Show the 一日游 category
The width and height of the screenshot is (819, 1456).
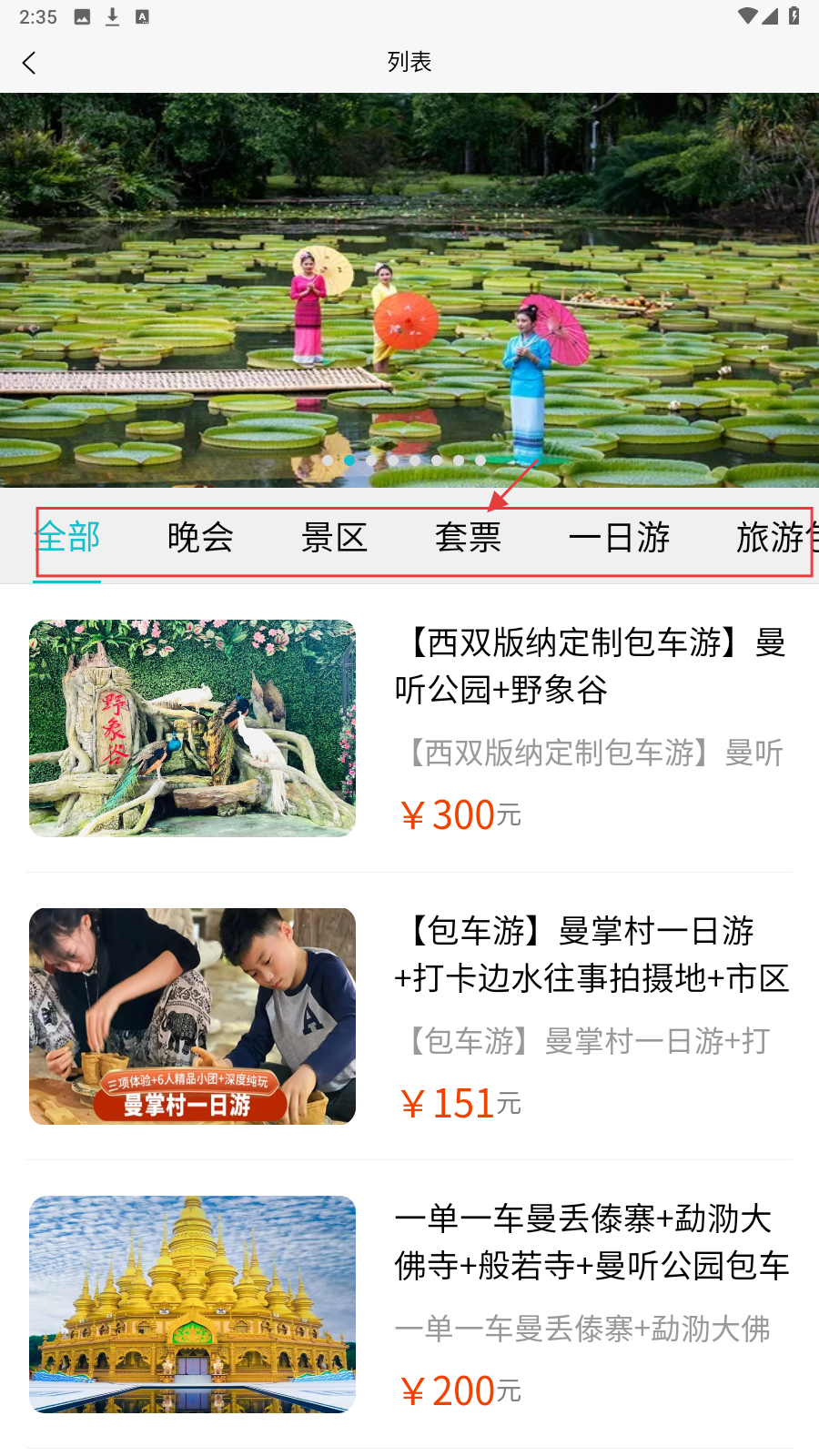619,538
